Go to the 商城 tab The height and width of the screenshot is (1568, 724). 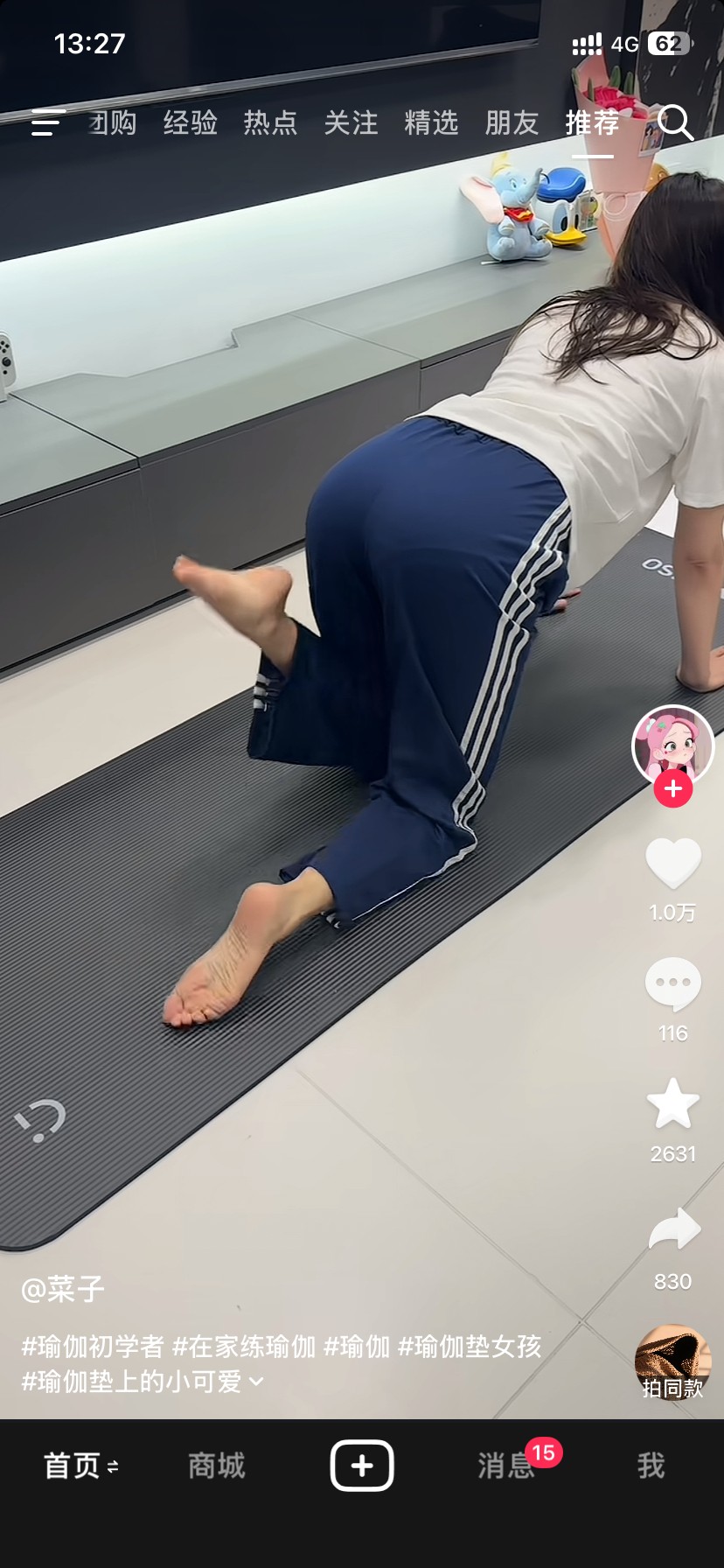coord(217,1466)
